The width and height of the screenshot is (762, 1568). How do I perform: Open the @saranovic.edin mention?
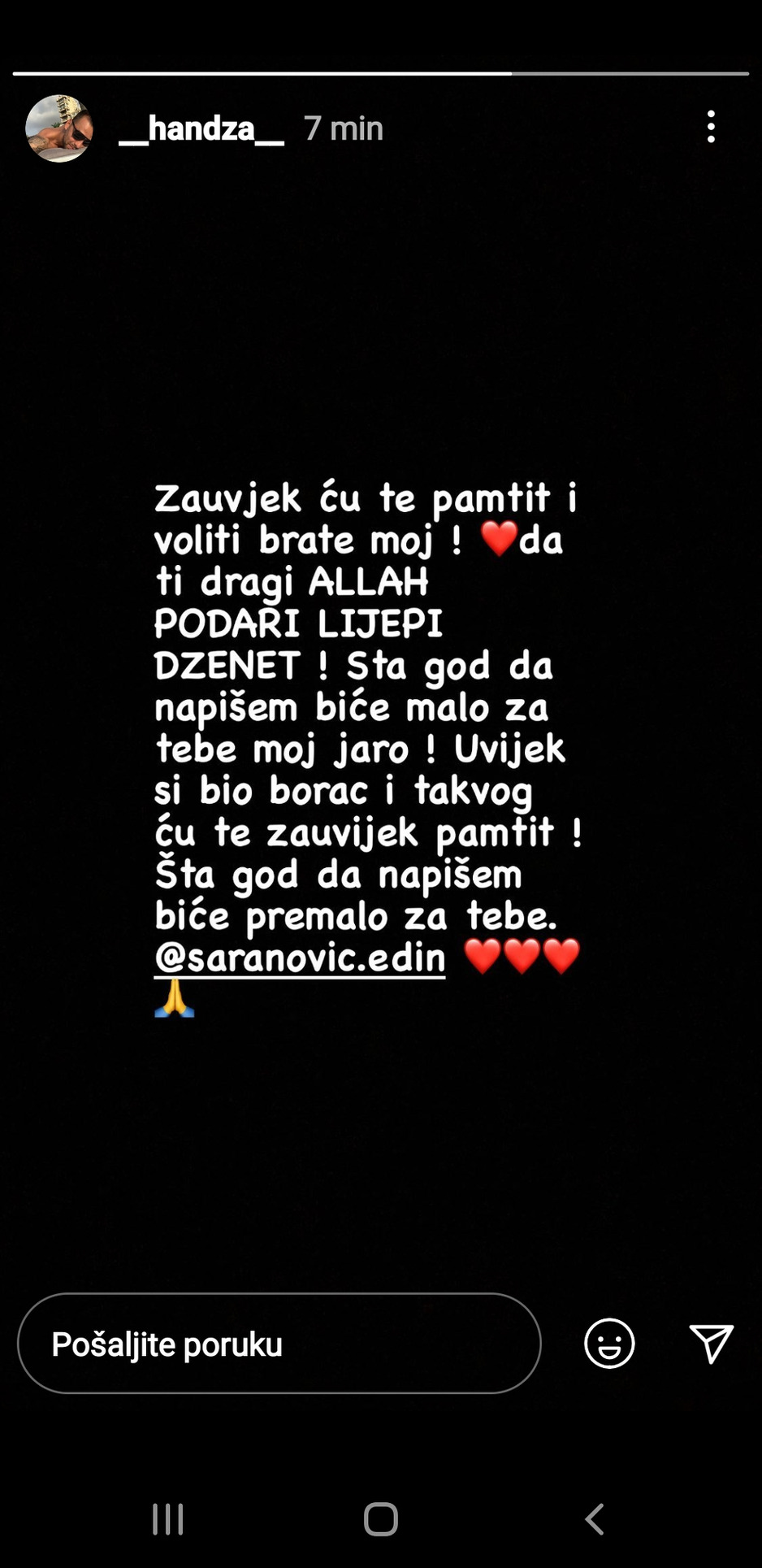[300, 958]
